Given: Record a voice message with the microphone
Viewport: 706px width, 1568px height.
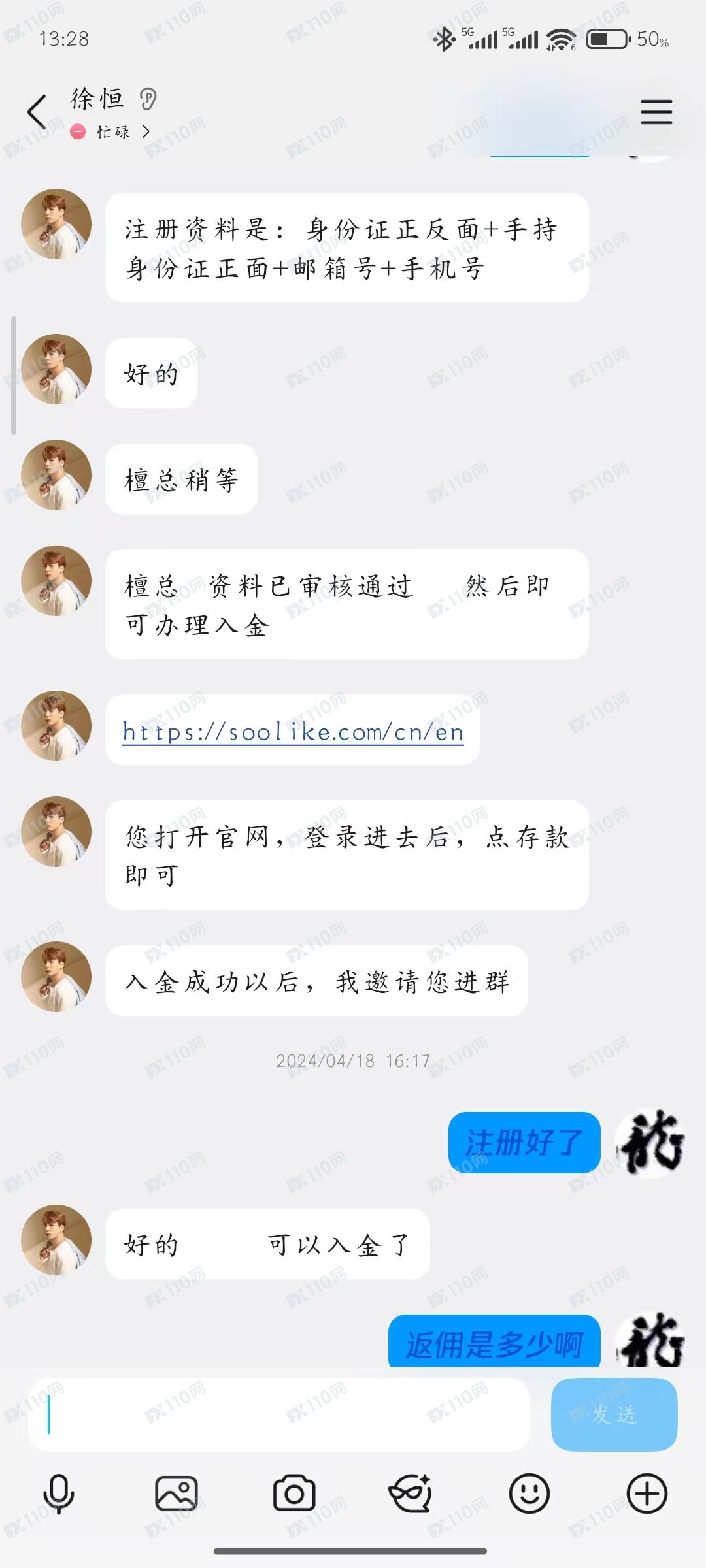Looking at the screenshot, I should (59, 1494).
